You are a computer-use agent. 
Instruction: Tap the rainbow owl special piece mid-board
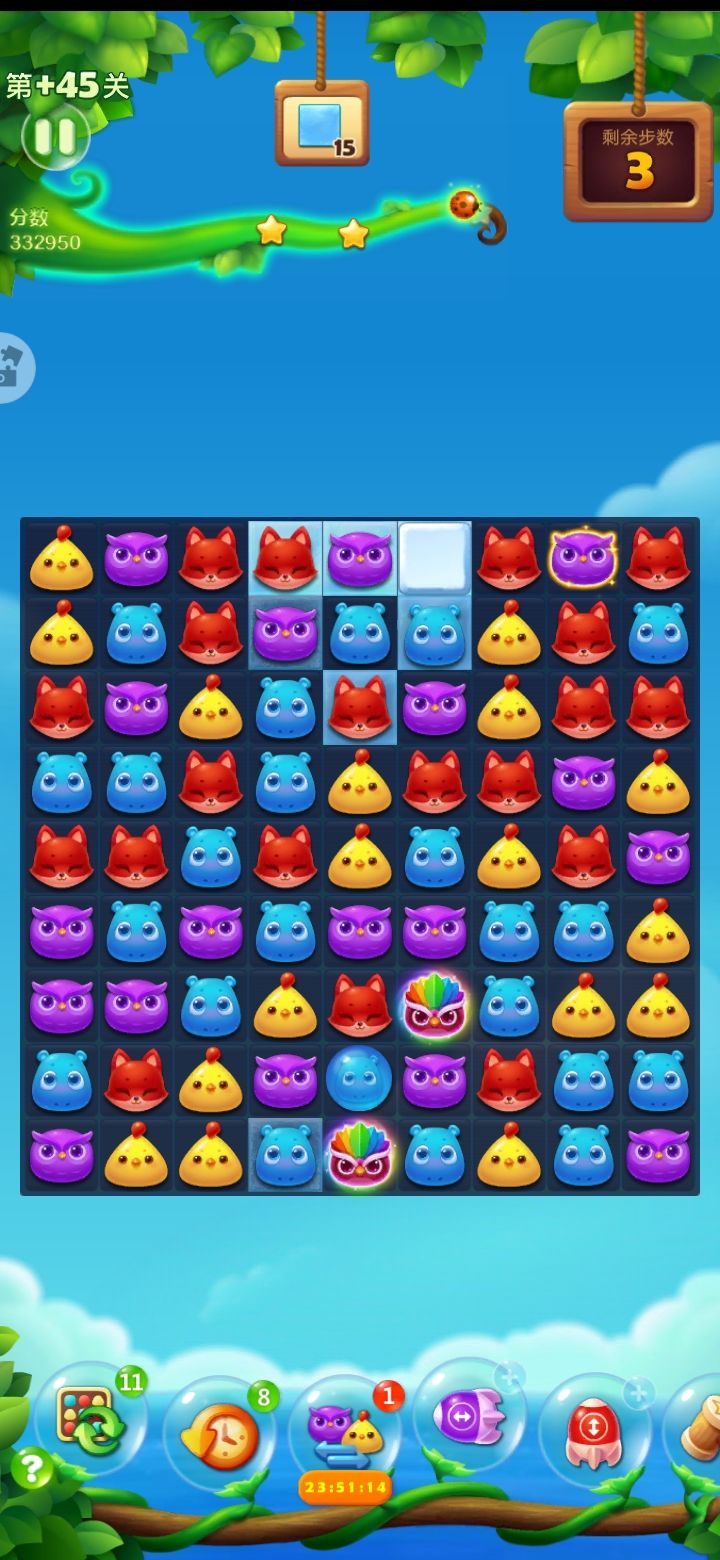(x=435, y=1006)
